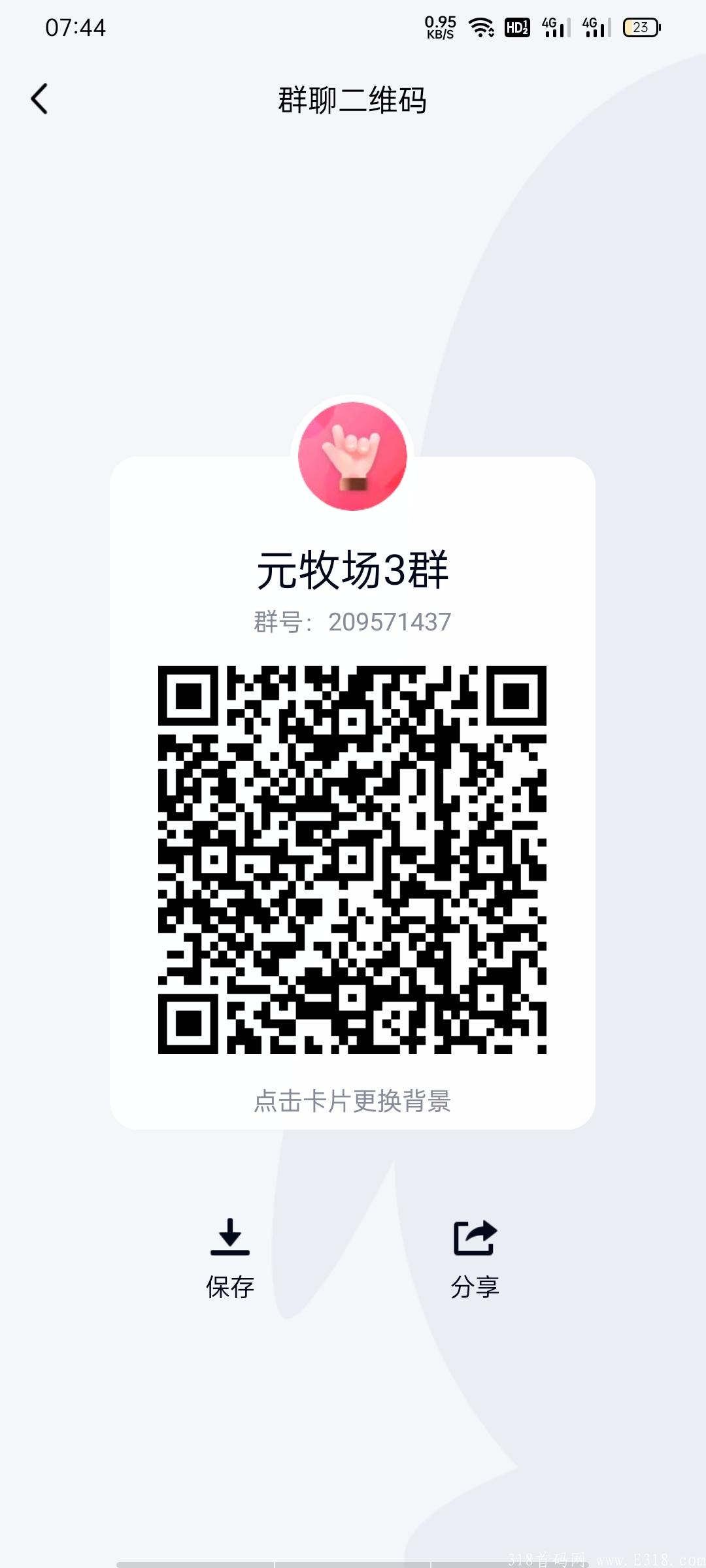
Task: Tap the second 4G icon in status bar
Action: click(x=594, y=29)
